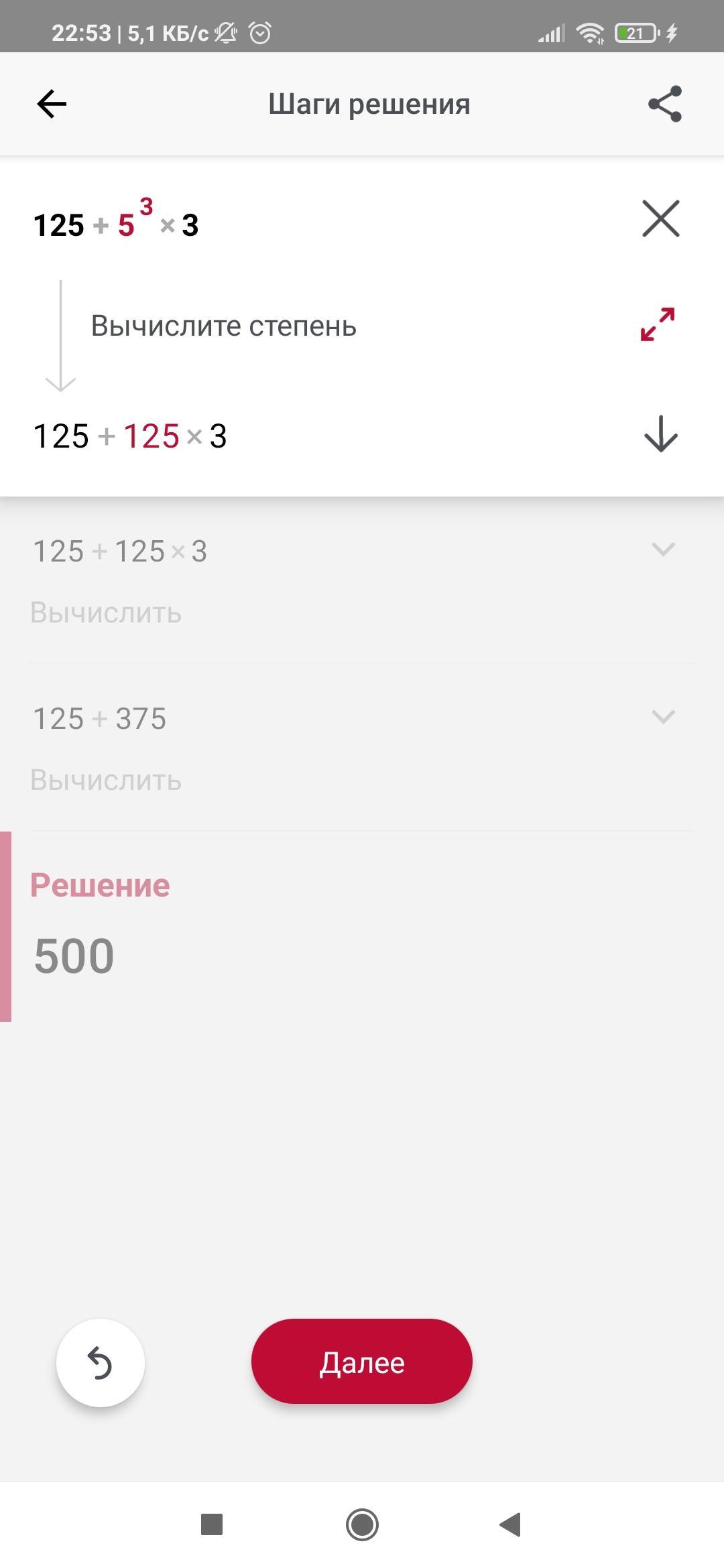
Task: Open the recent apps view
Action: coord(212,1525)
